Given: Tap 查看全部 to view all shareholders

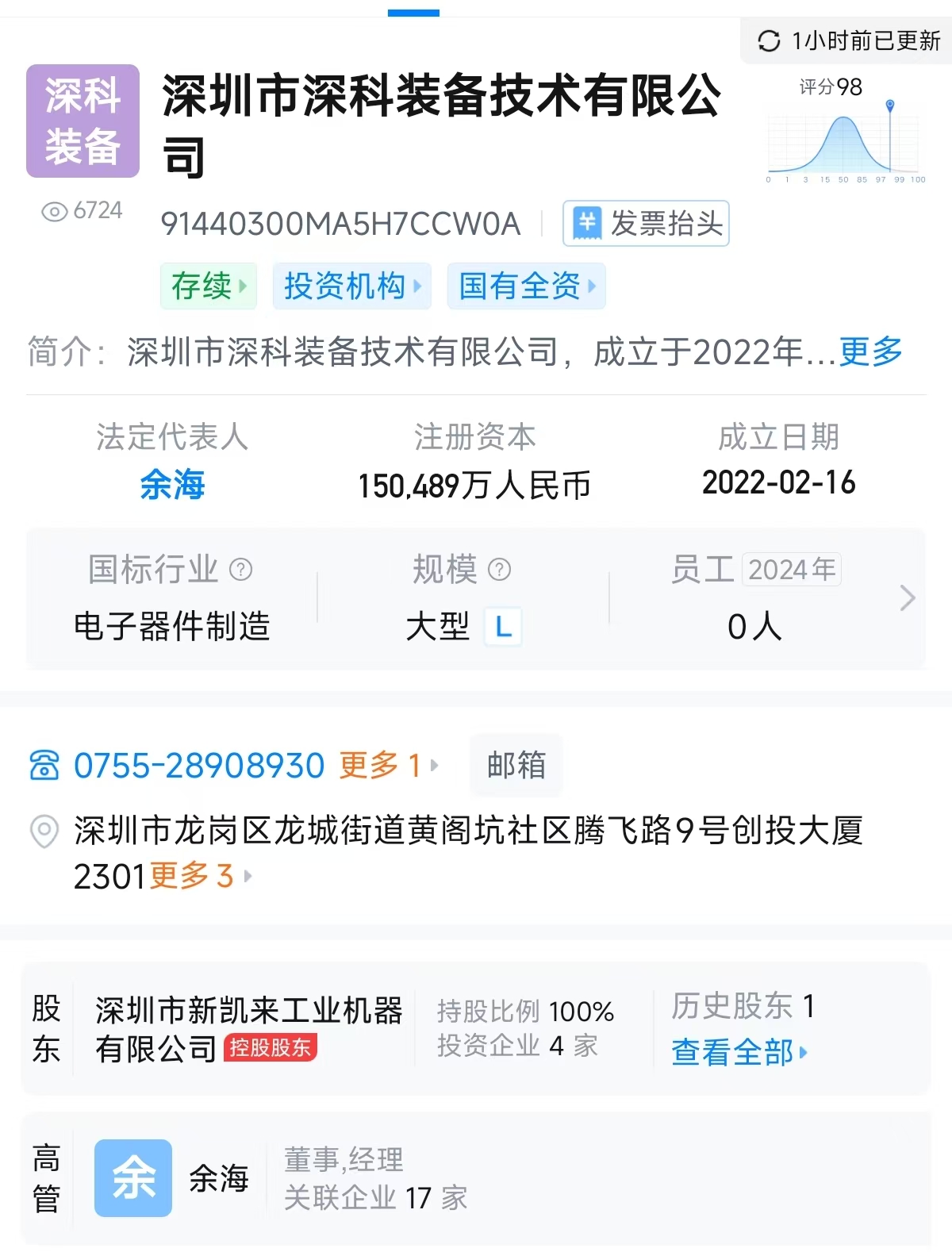Looking at the screenshot, I should pos(739,1053).
